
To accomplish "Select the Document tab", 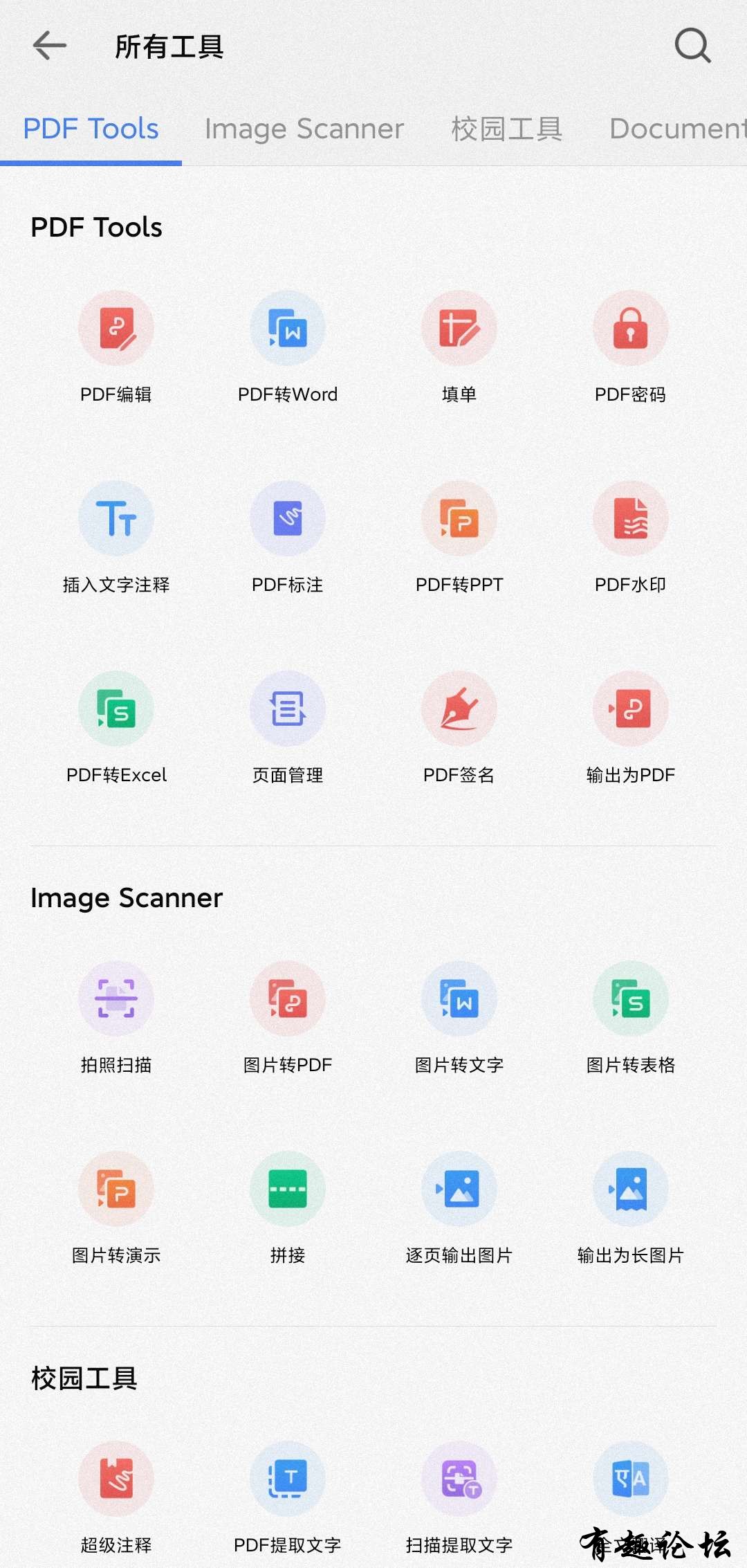I will point(676,129).
